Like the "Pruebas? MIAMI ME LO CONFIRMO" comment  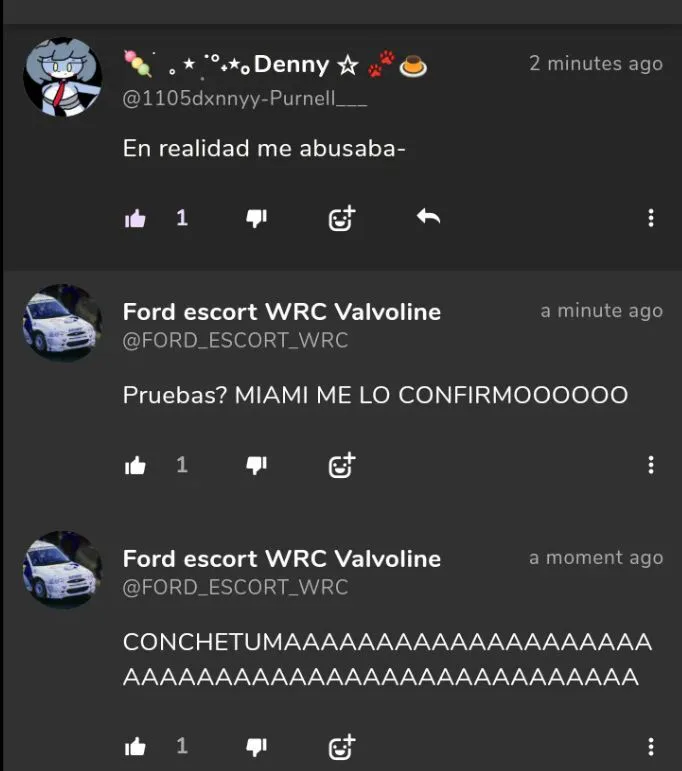(135, 465)
